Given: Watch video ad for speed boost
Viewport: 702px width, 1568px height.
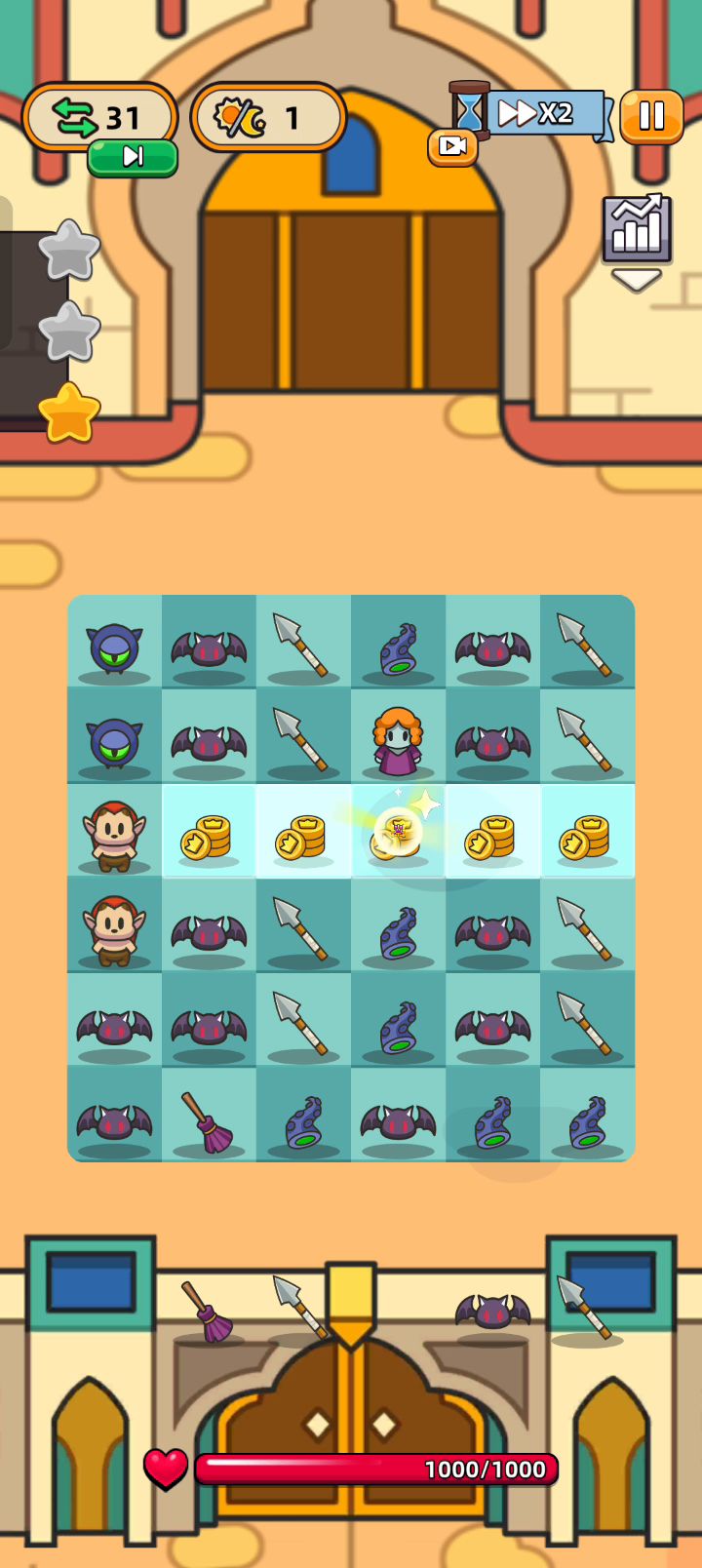Looking at the screenshot, I should [x=452, y=146].
